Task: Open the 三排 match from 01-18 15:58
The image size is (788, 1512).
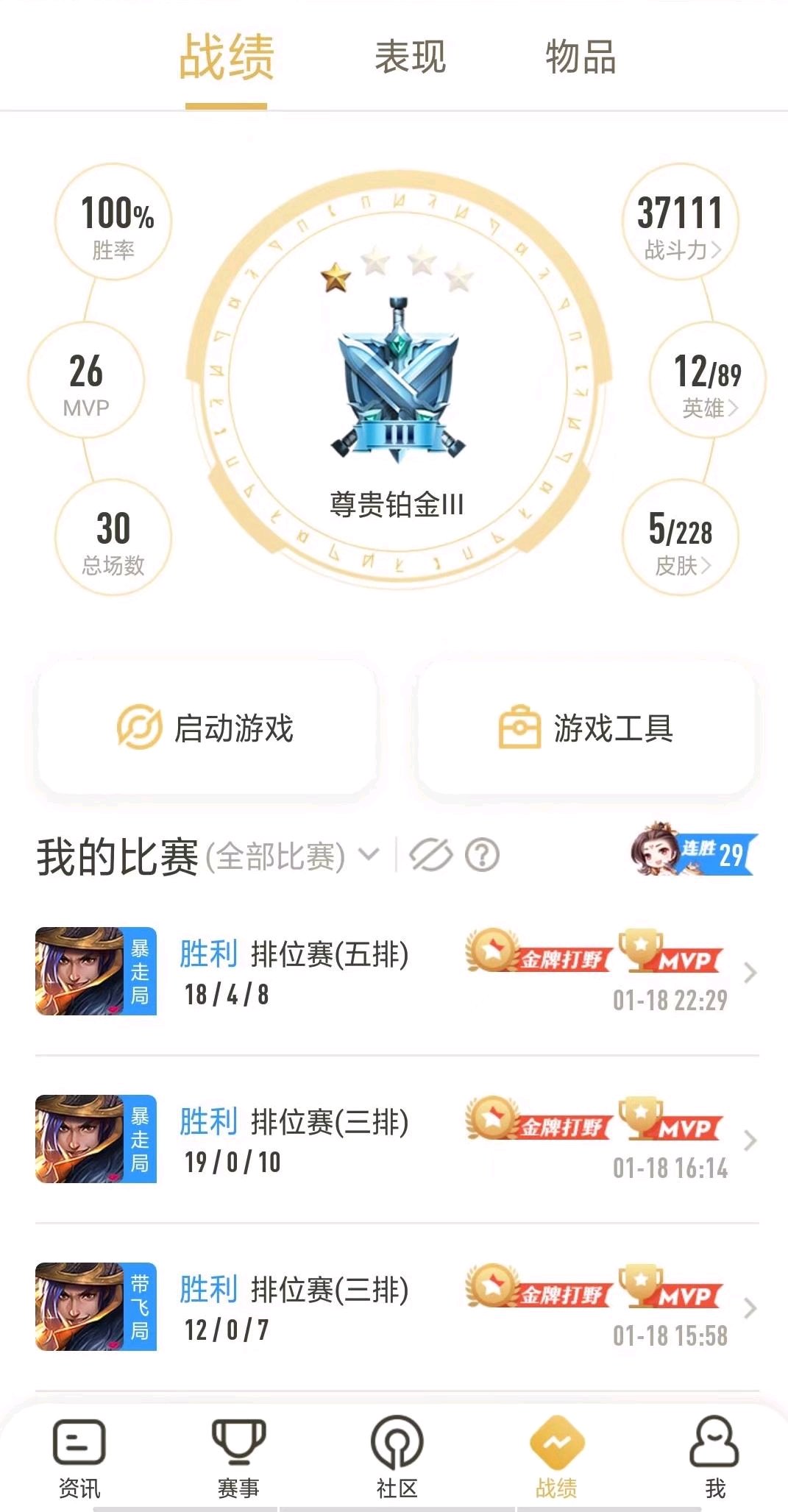Action: (397, 1307)
